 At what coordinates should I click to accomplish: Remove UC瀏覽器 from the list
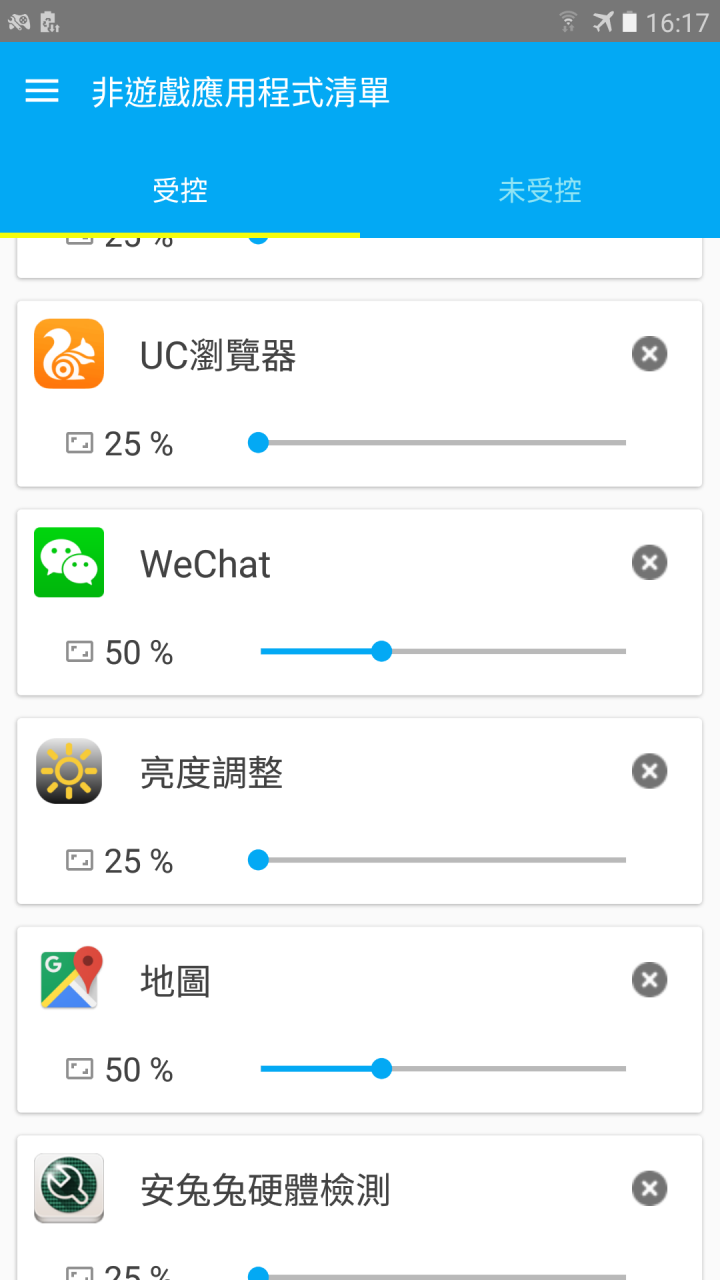[649, 353]
